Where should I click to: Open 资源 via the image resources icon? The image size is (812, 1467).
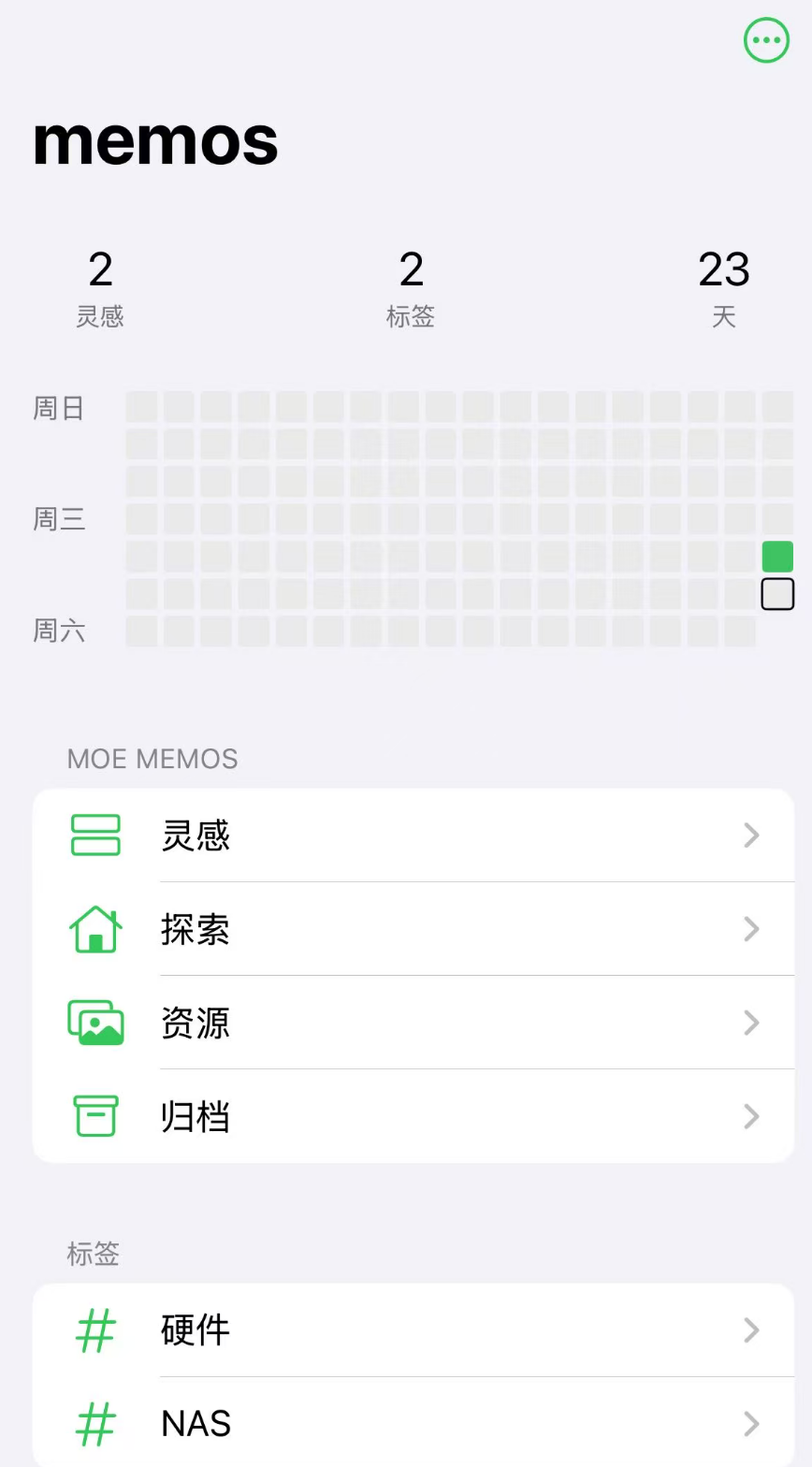point(94,1023)
